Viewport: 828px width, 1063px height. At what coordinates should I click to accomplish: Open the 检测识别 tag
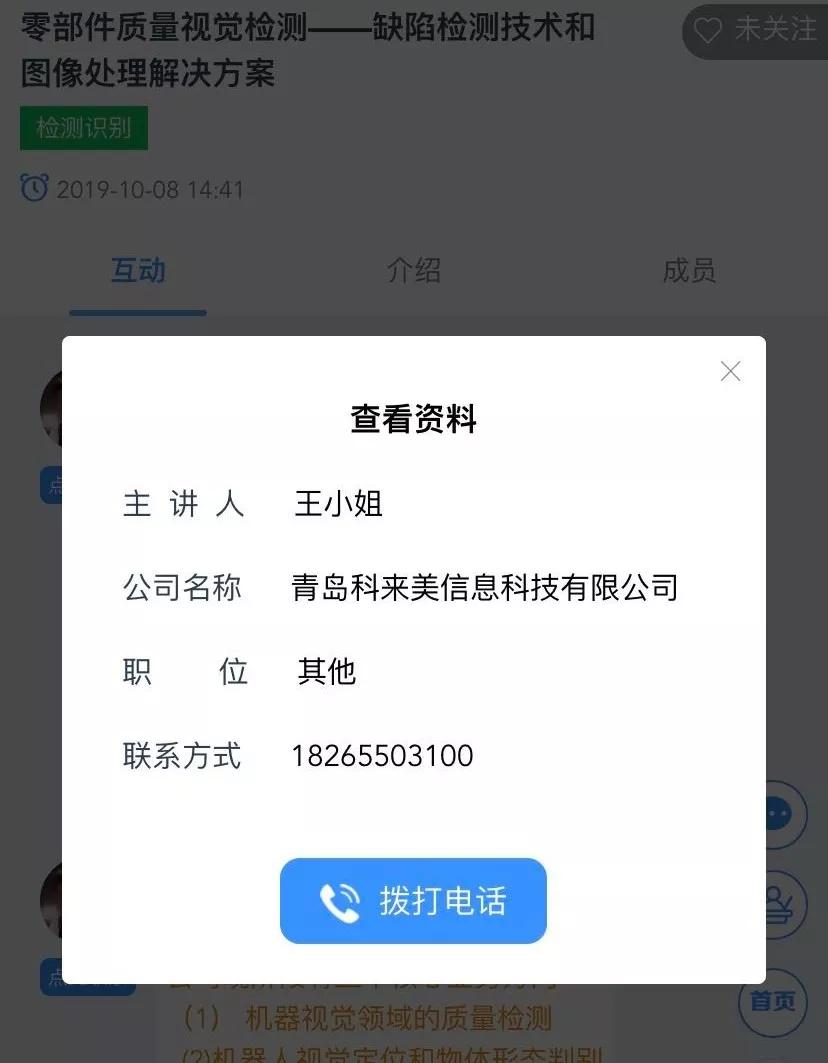coord(84,128)
